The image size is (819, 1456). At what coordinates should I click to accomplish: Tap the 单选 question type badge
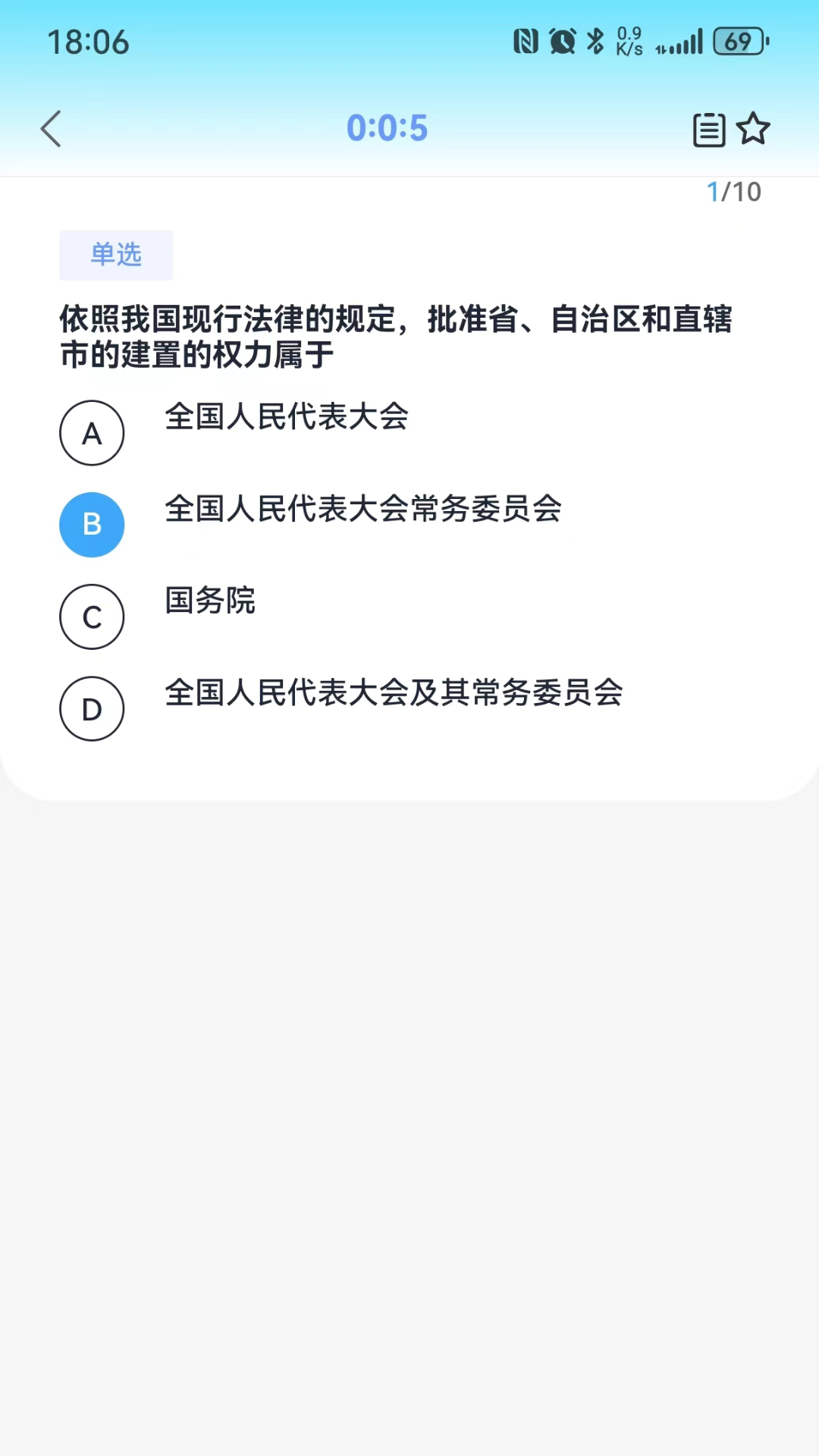[115, 254]
